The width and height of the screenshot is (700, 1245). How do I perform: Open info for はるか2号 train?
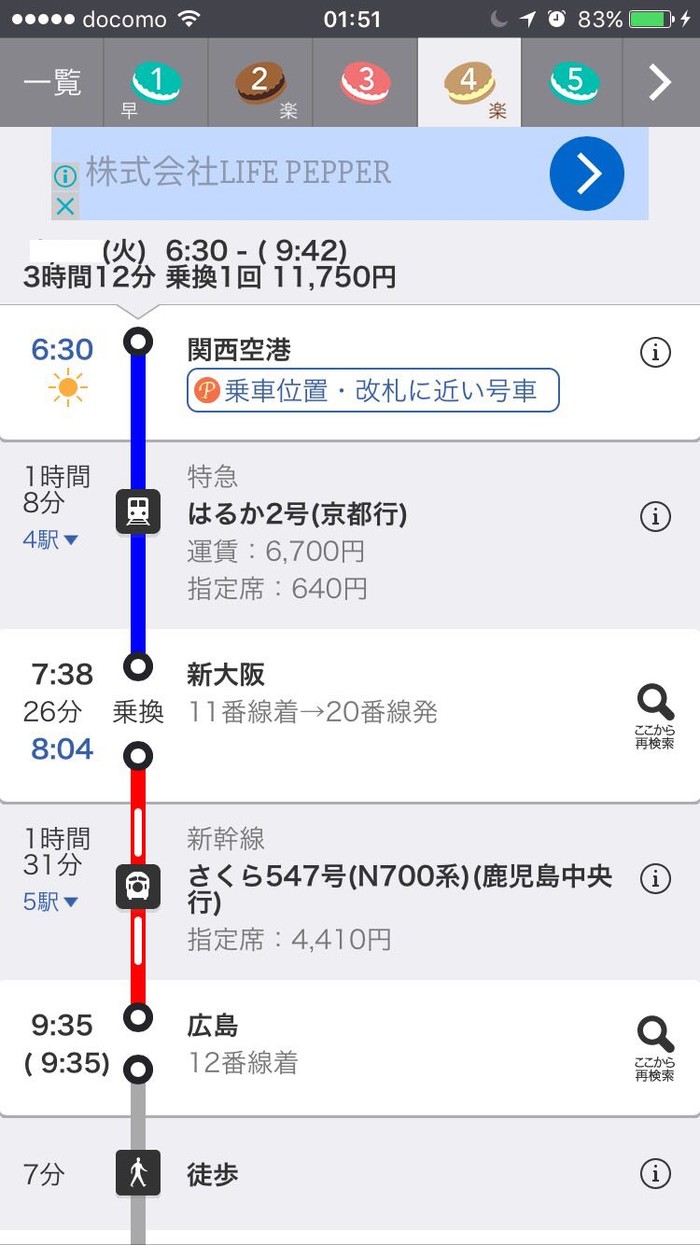point(655,516)
